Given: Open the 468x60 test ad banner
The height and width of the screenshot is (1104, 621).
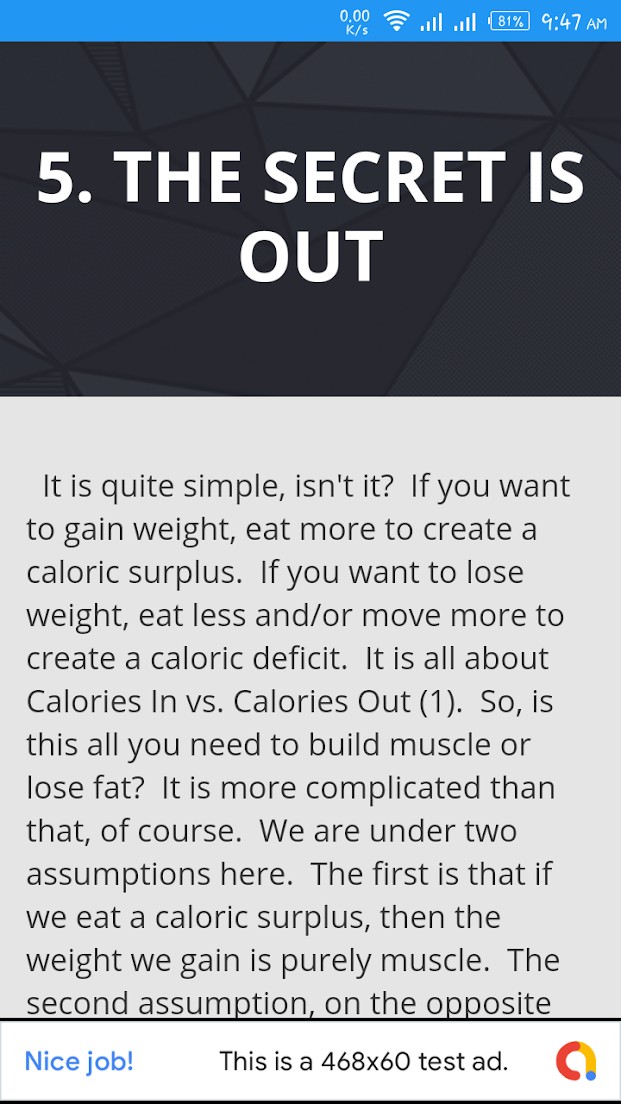Looking at the screenshot, I should coord(363,1061).
